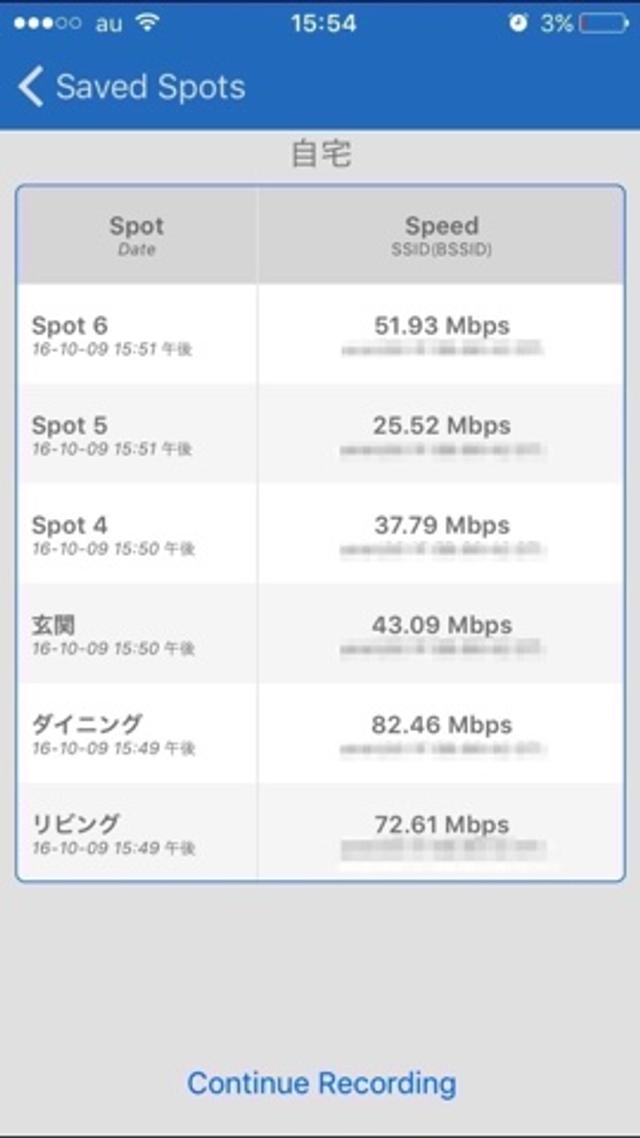Go back to Saved Spots
Screen dimensions: 640x1138
tap(130, 87)
